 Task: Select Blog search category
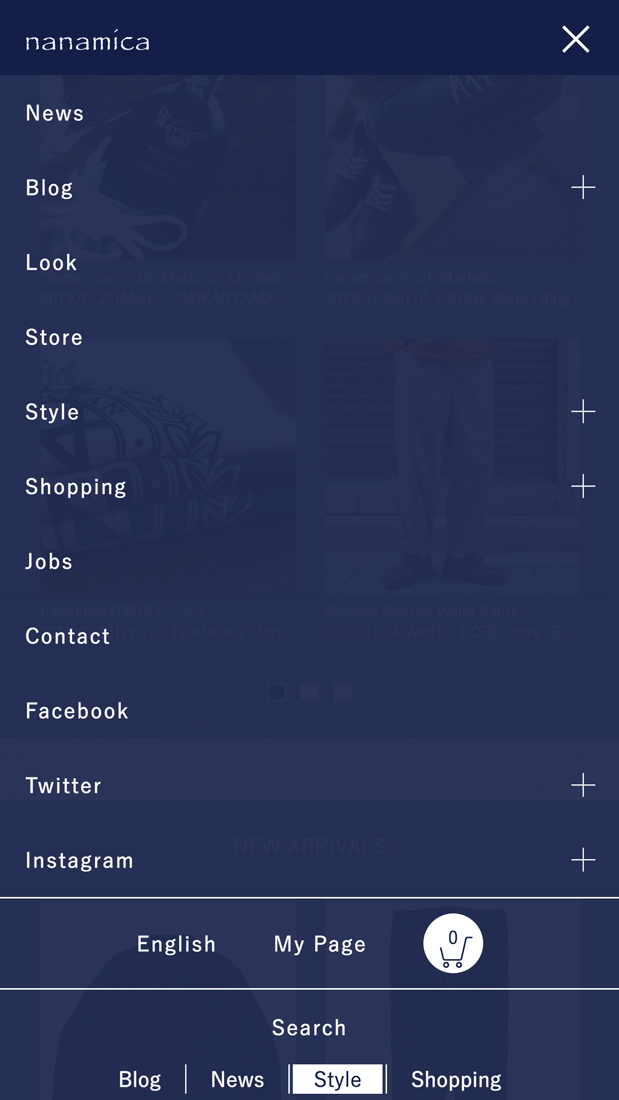click(x=140, y=1080)
